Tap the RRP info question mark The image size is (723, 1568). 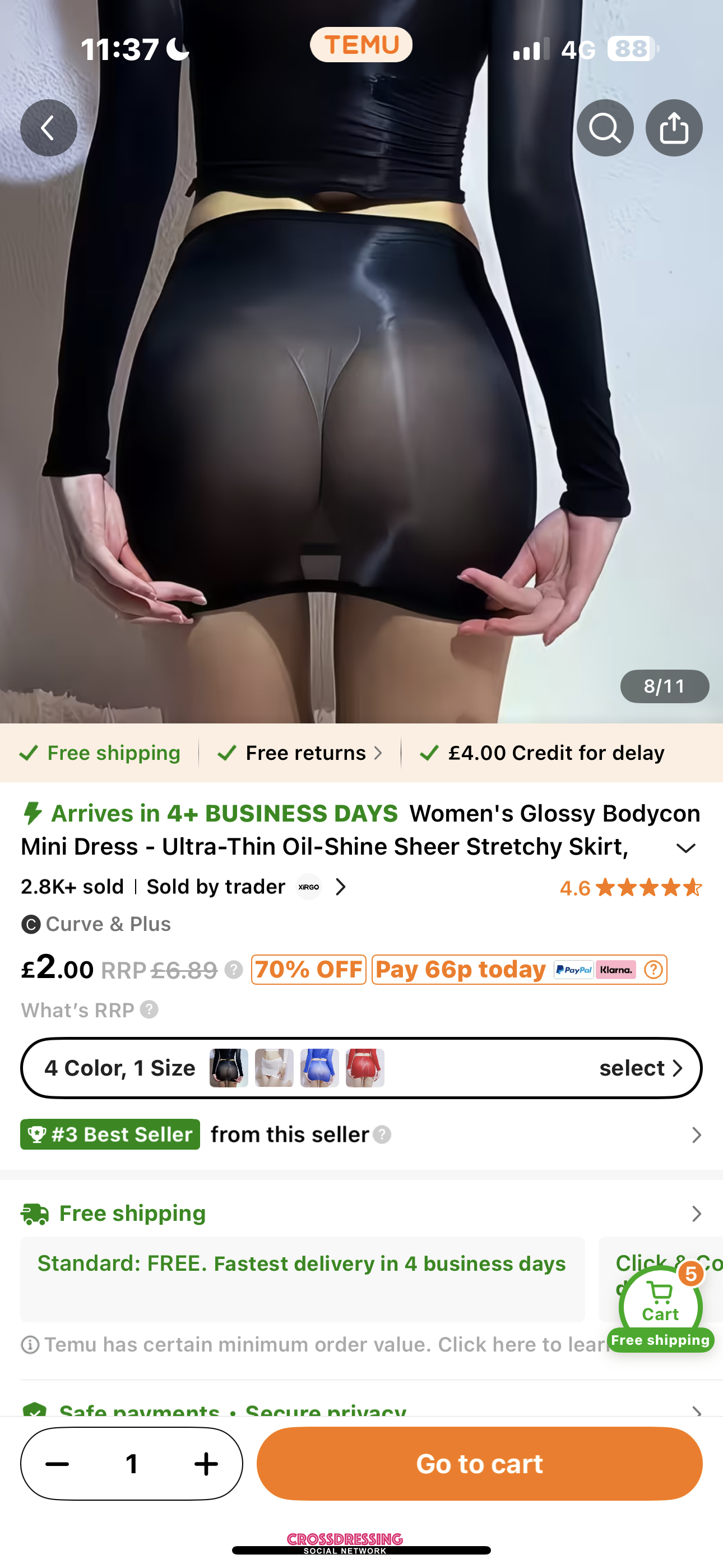coord(234,970)
